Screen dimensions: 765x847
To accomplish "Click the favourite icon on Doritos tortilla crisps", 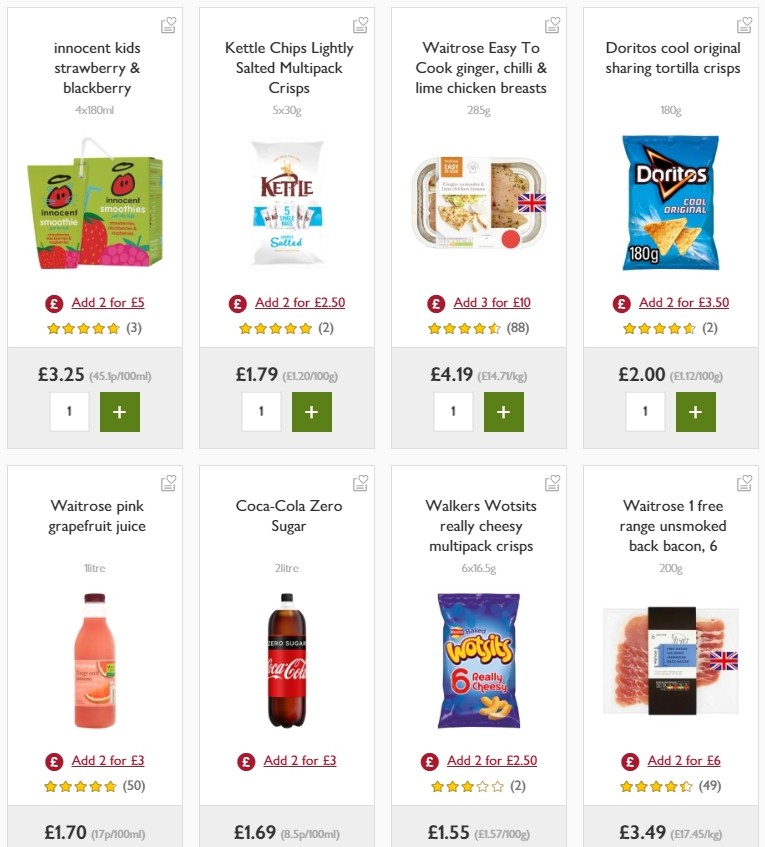I will tap(745, 25).
